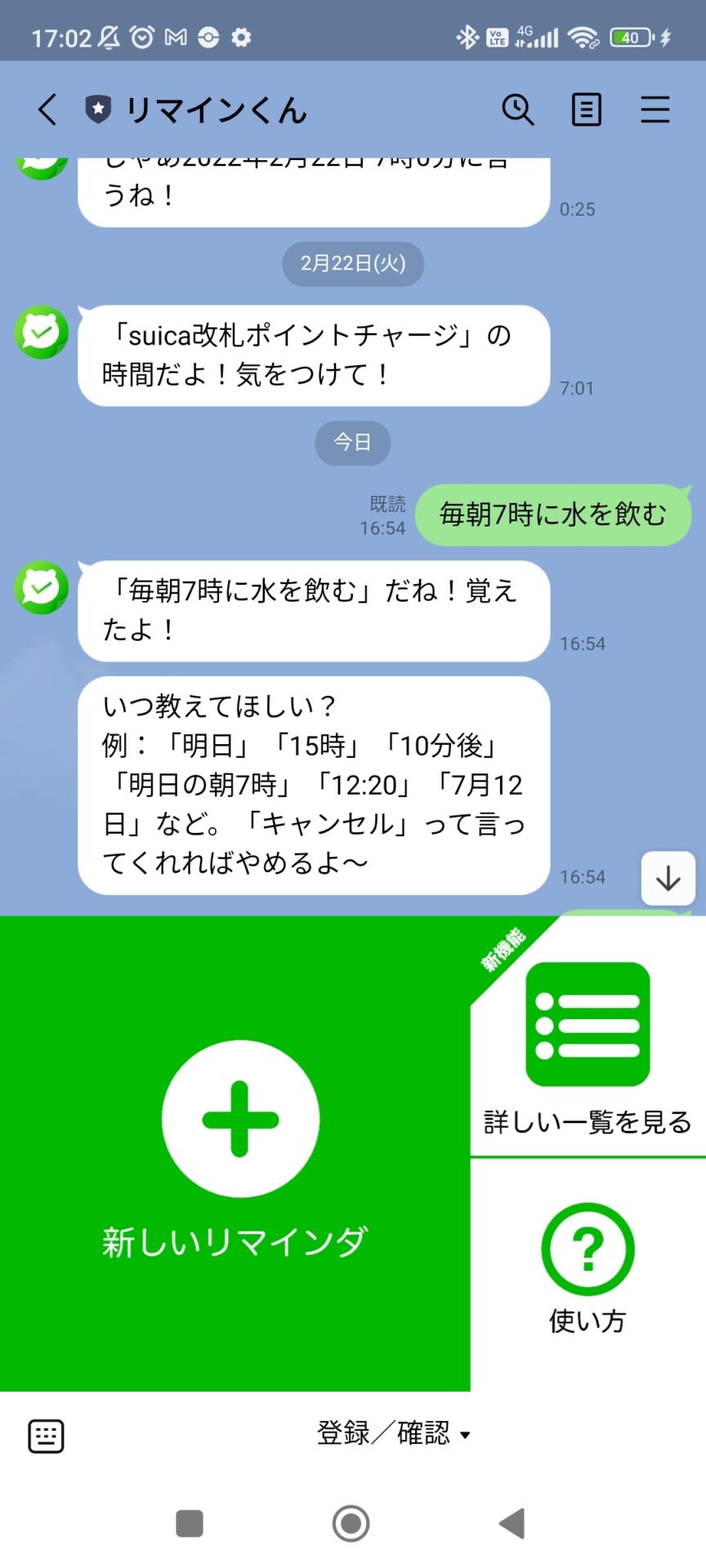706x1568 pixels.
Task: Open the notes list icon
Action: (x=586, y=109)
